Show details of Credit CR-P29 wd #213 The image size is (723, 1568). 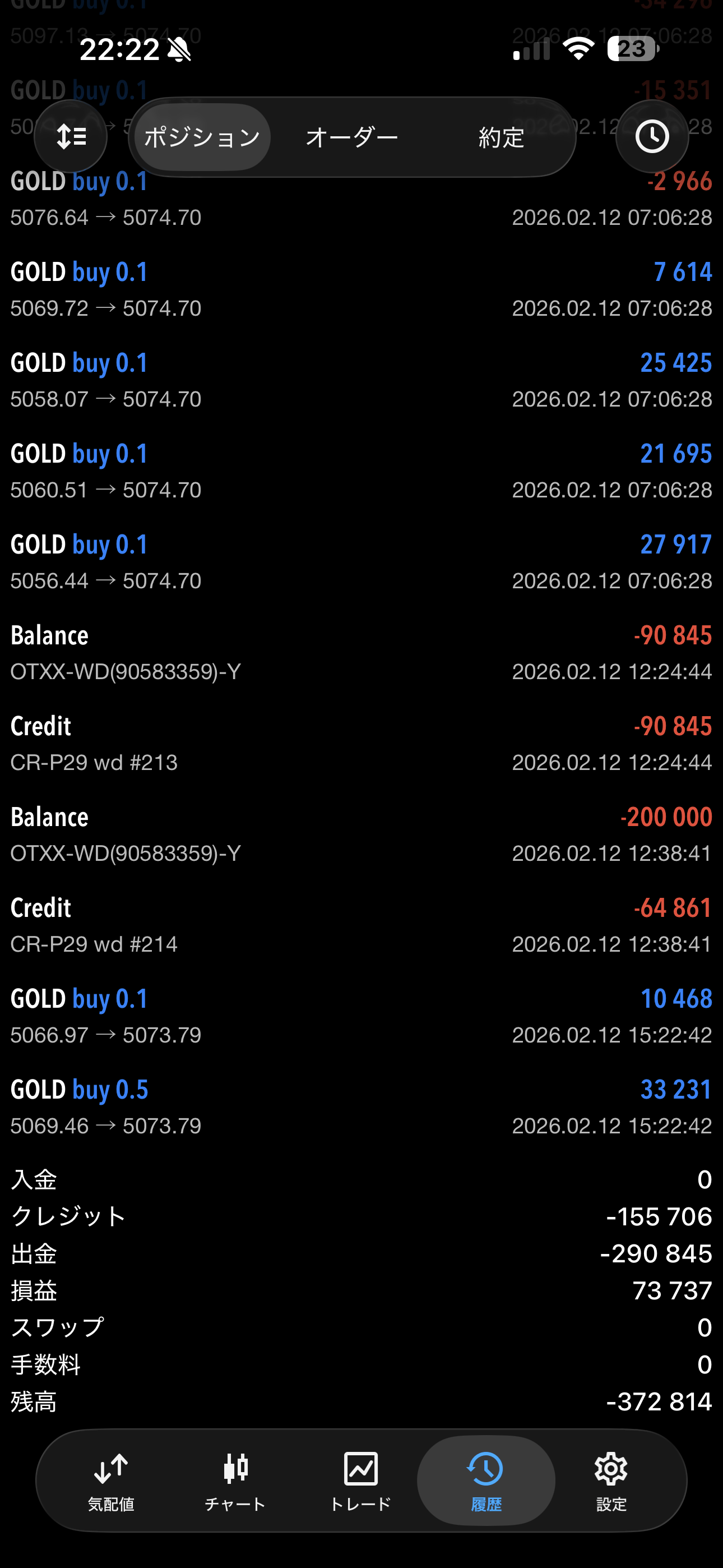[x=361, y=744]
